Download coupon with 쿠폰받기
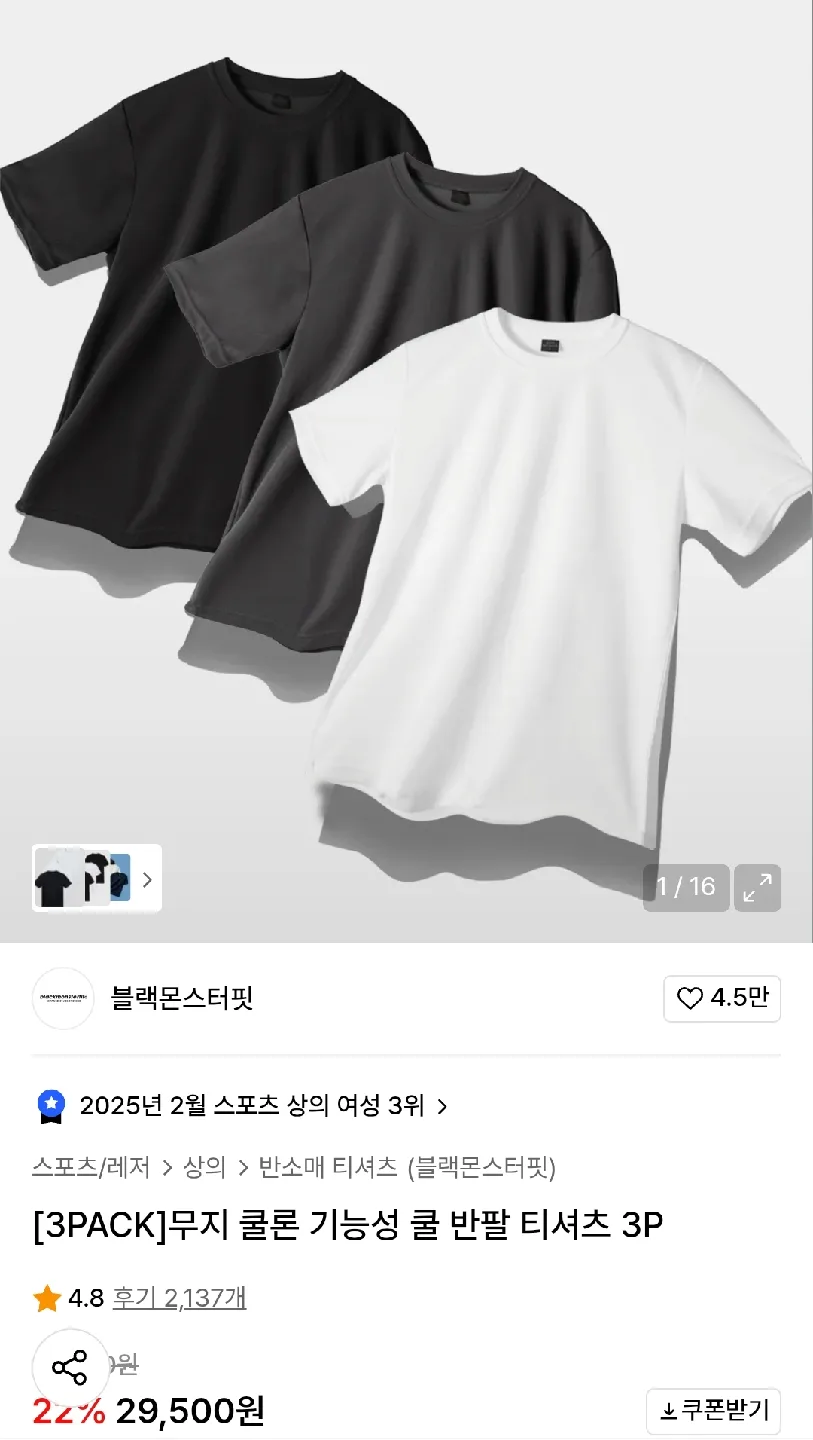This screenshot has height=1440, width=813. pos(713,1411)
